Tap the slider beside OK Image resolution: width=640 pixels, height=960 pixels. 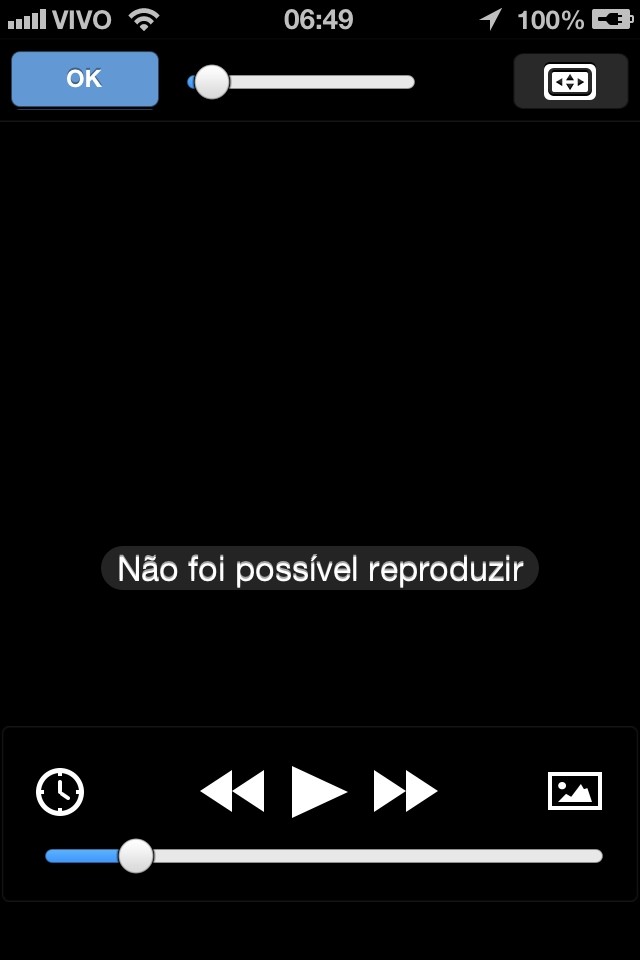click(x=300, y=82)
